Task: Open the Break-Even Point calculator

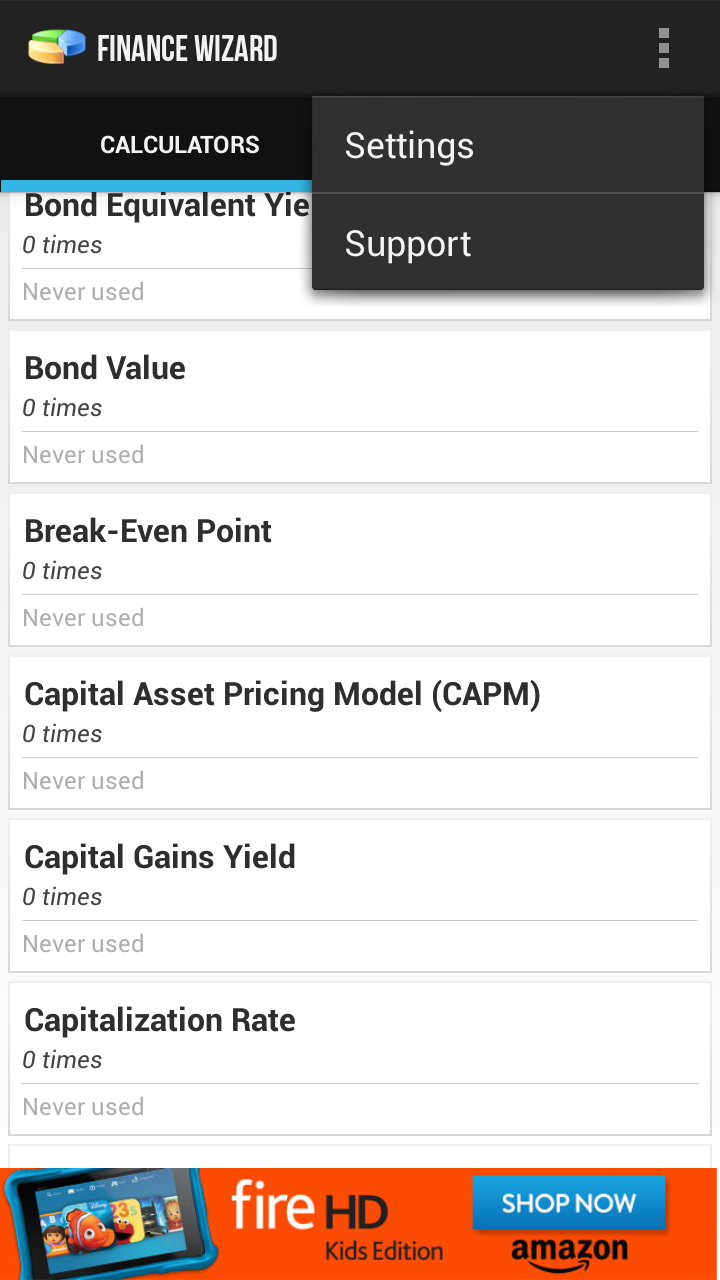Action: coord(148,531)
